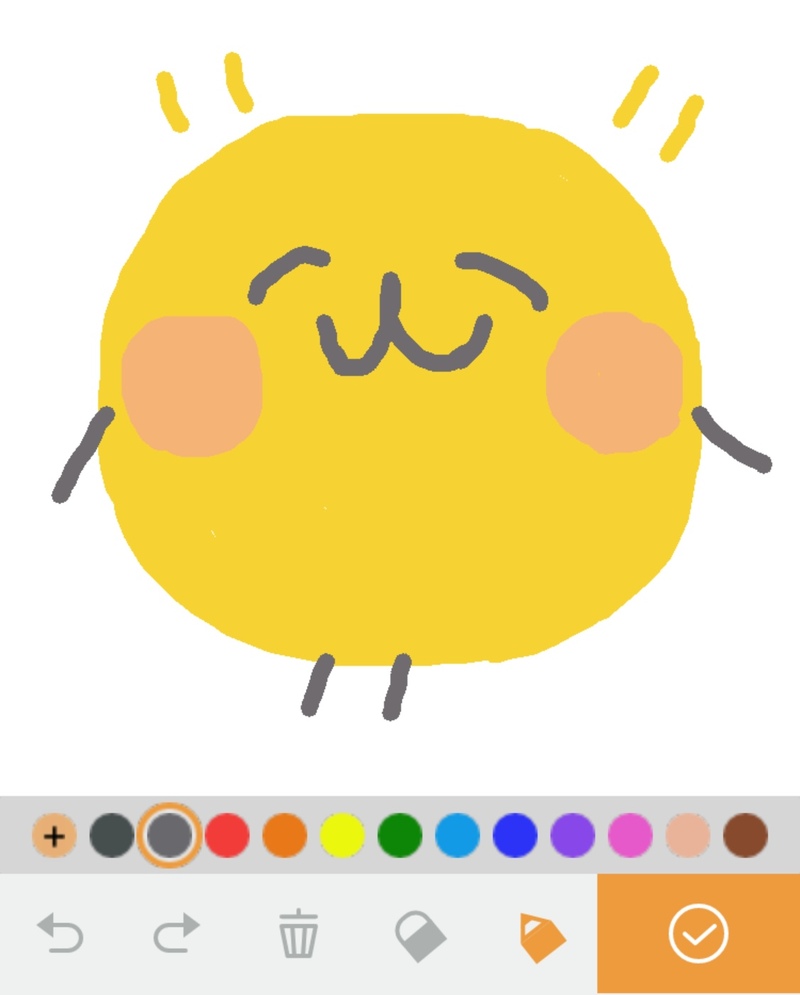This screenshot has height=995, width=800.
Task: Redo the undone stroke
Action: (177, 935)
